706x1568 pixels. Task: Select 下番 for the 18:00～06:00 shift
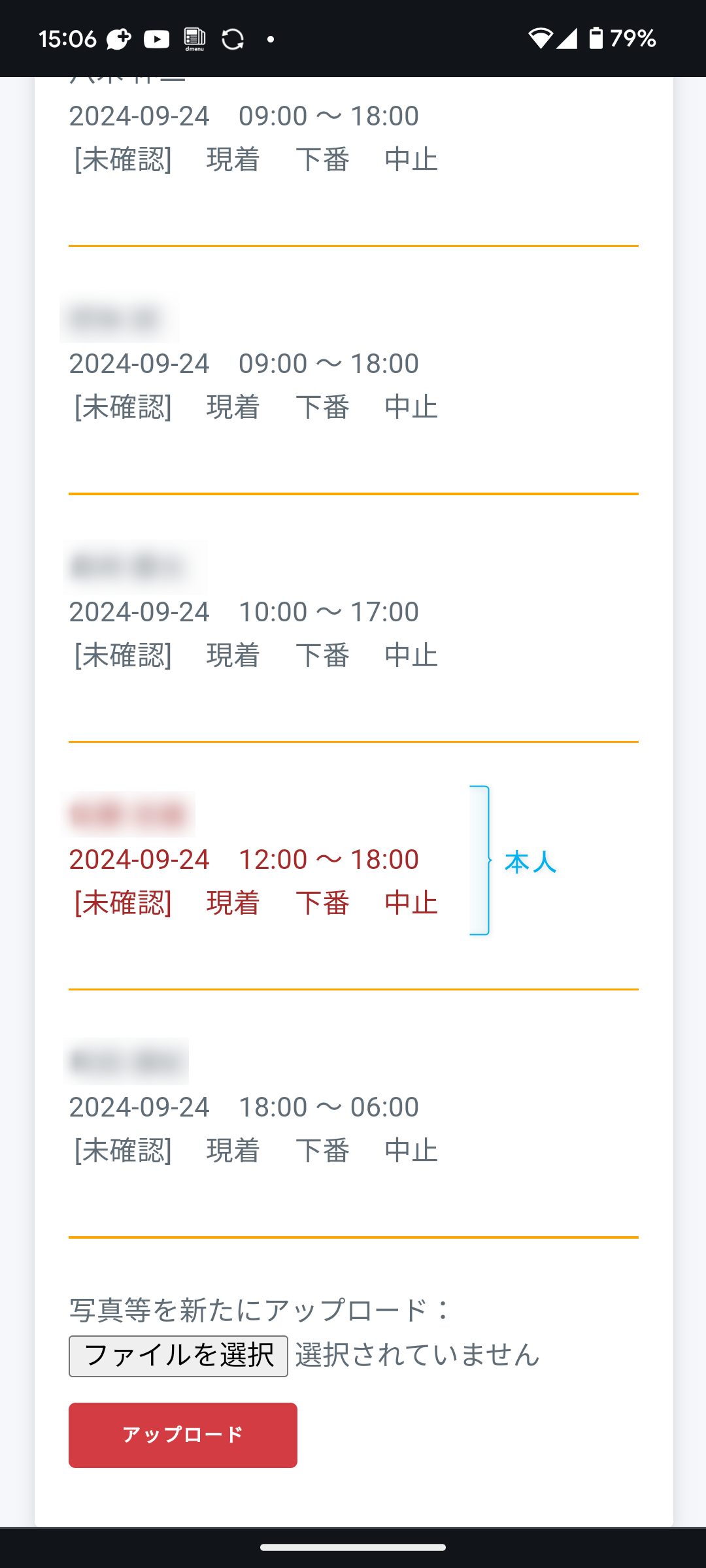[x=322, y=1151]
